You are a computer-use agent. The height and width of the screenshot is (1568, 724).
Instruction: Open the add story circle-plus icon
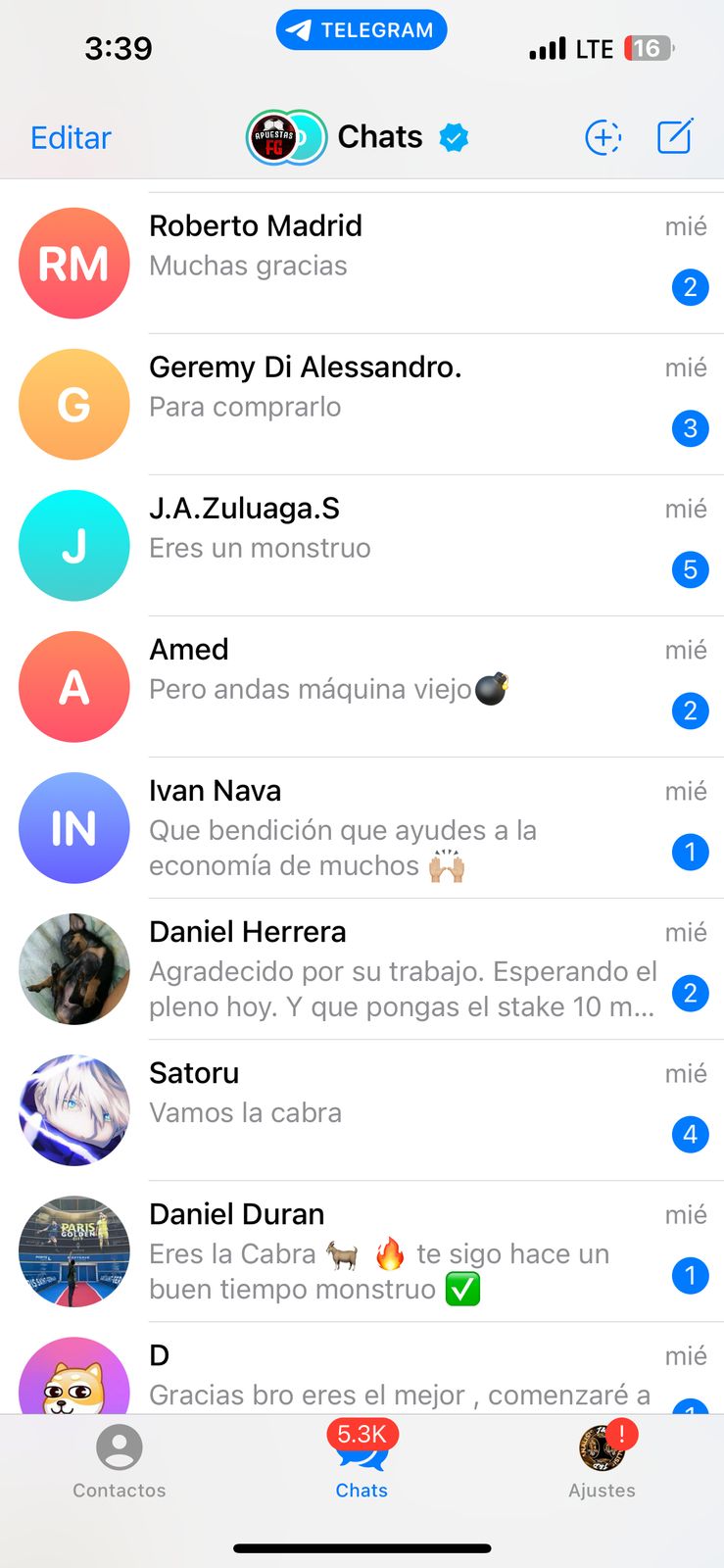point(603,137)
